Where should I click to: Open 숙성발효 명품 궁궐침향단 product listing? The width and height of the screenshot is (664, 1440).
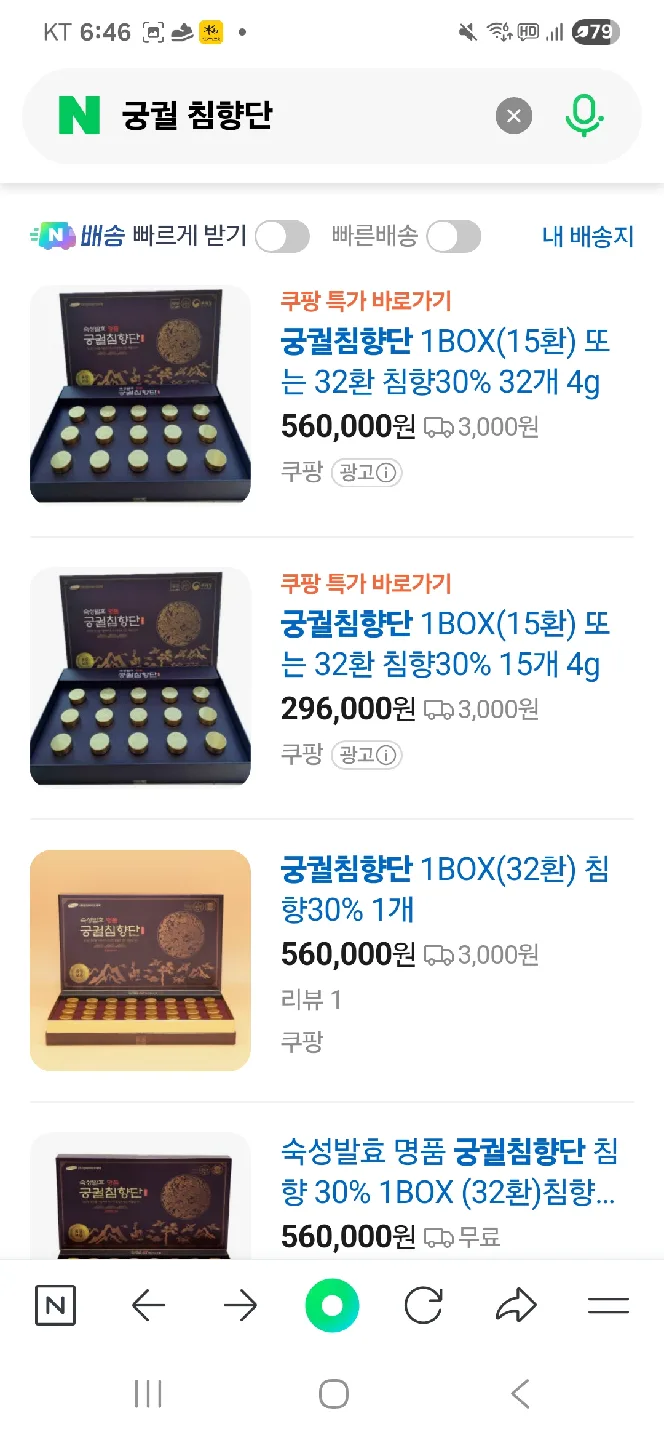click(x=448, y=1171)
